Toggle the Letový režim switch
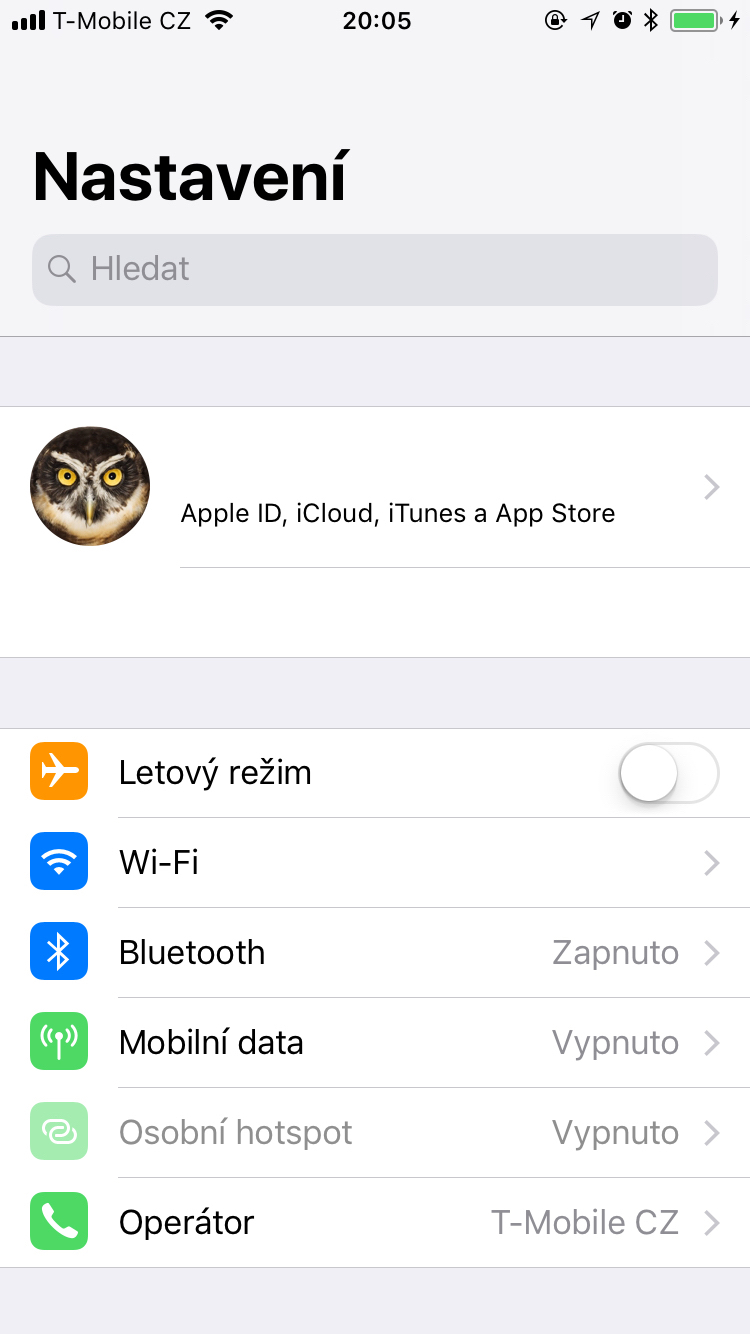Viewport: 750px width, 1334px height. click(668, 773)
